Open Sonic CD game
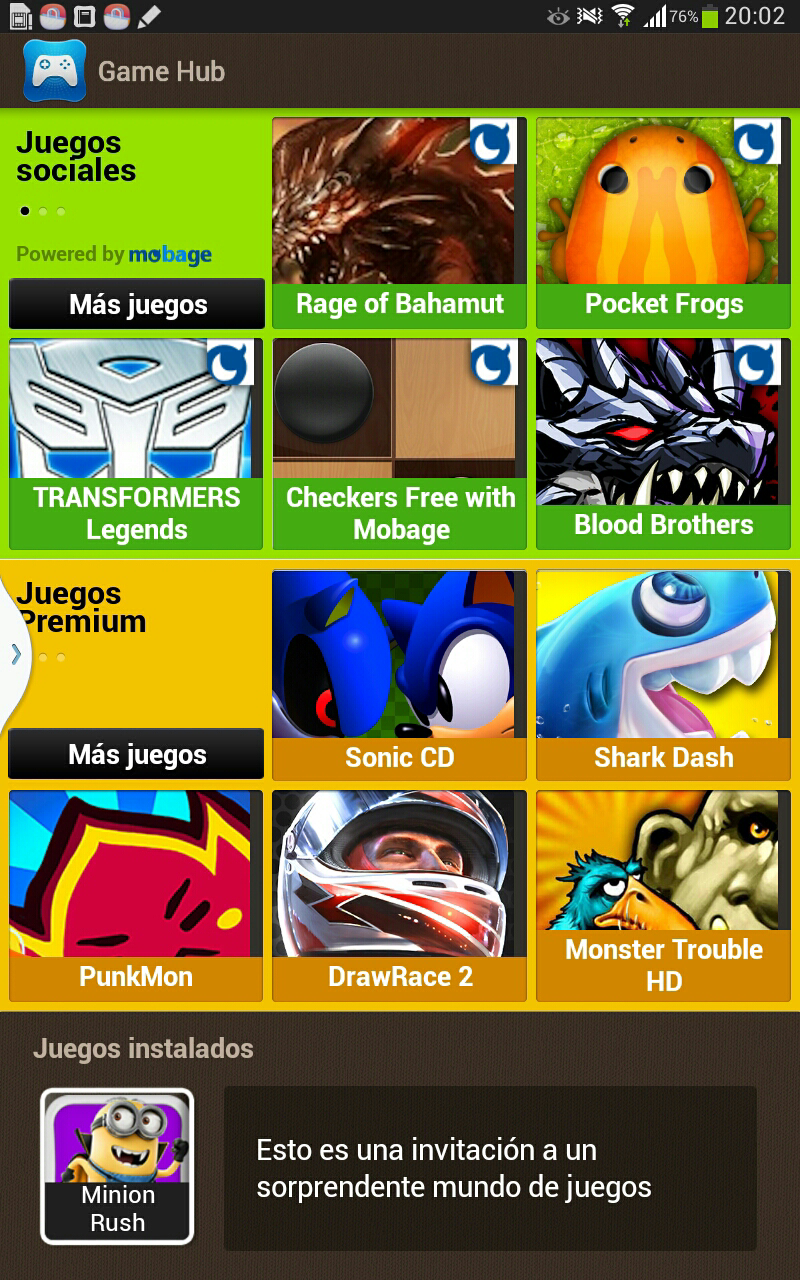Image resolution: width=800 pixels, height=1280 pixels. click(x=399, y=674)
